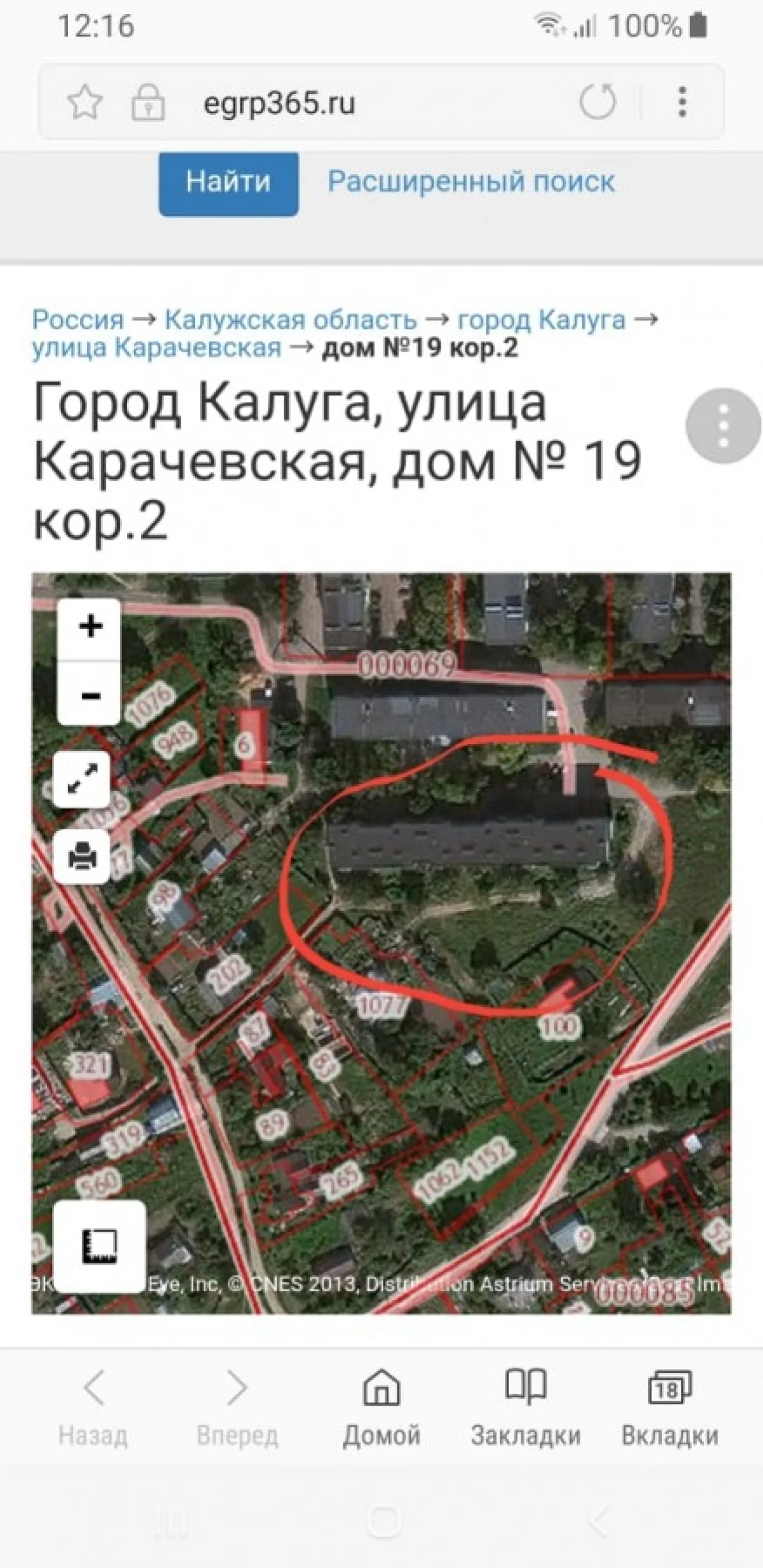Image resolution: width=763 pixels, height=1568 pixels.
Task: Open the Калужская область breadcrumb
Action: point(291,319)
